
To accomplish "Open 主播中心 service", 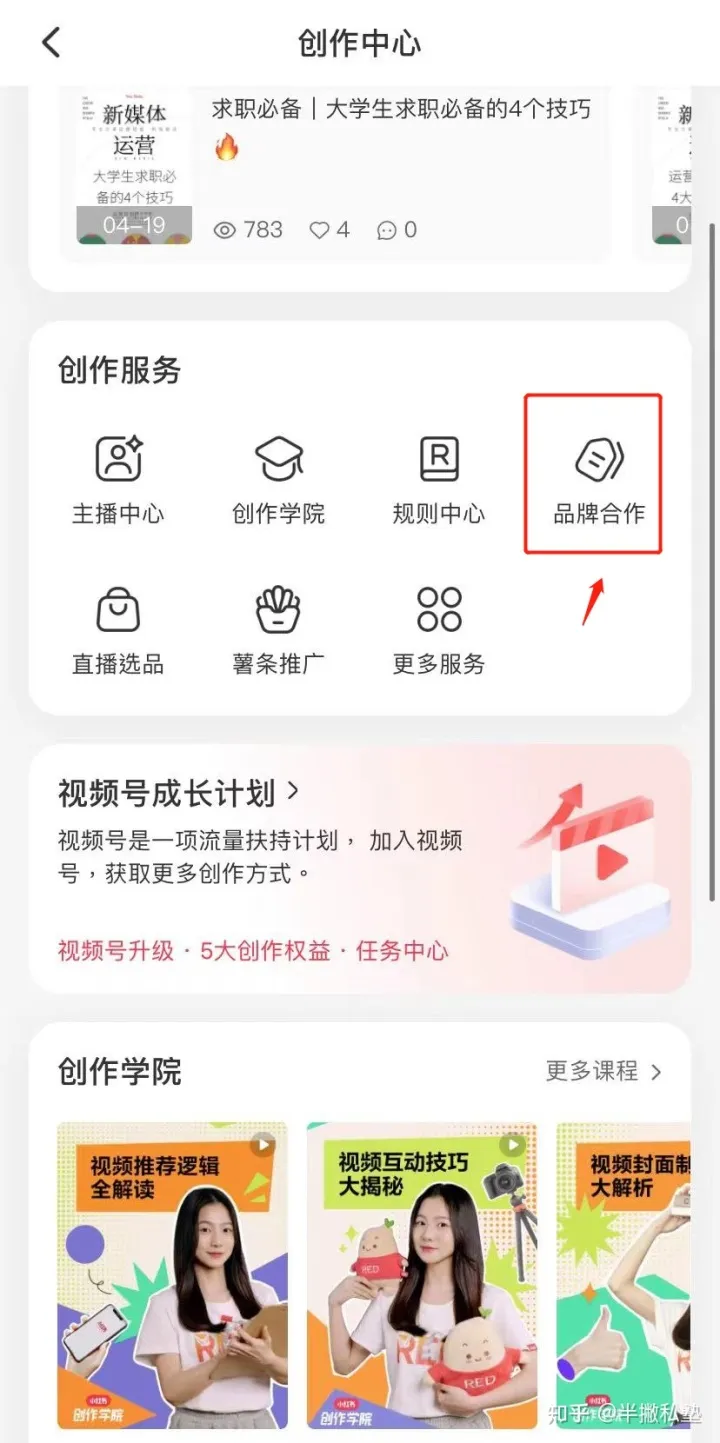I will [x=118, y=480].
